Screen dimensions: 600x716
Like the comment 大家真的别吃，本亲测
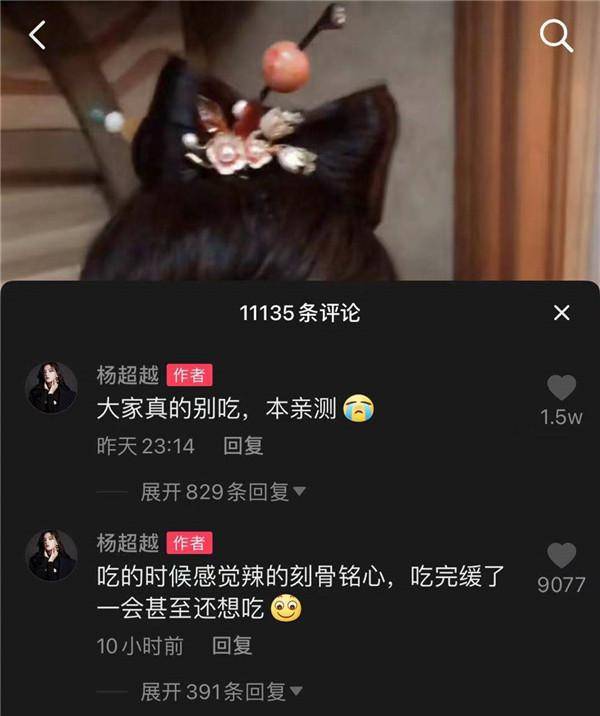coord(561,388)
